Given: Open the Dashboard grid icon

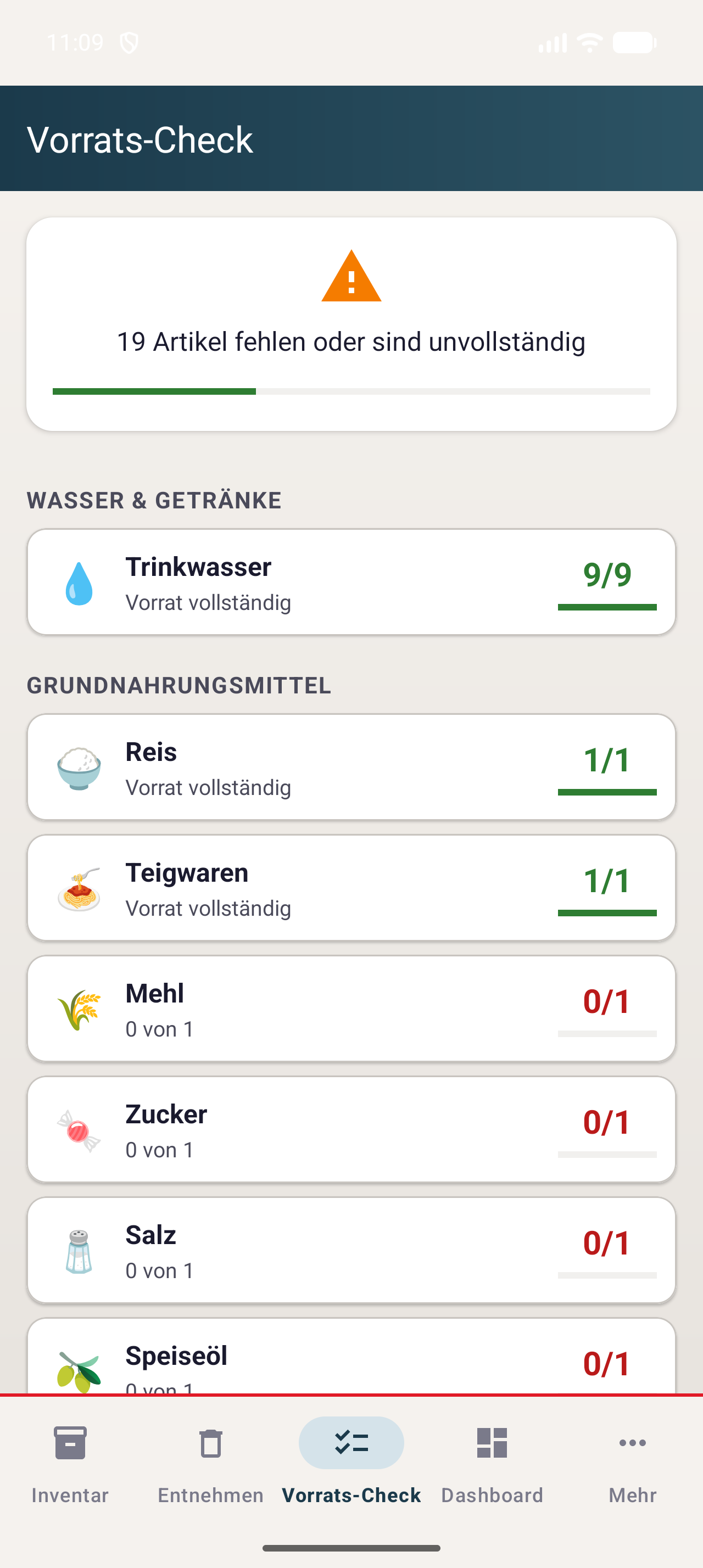Looking at the screenshot, I should (x=492, y=1441).
